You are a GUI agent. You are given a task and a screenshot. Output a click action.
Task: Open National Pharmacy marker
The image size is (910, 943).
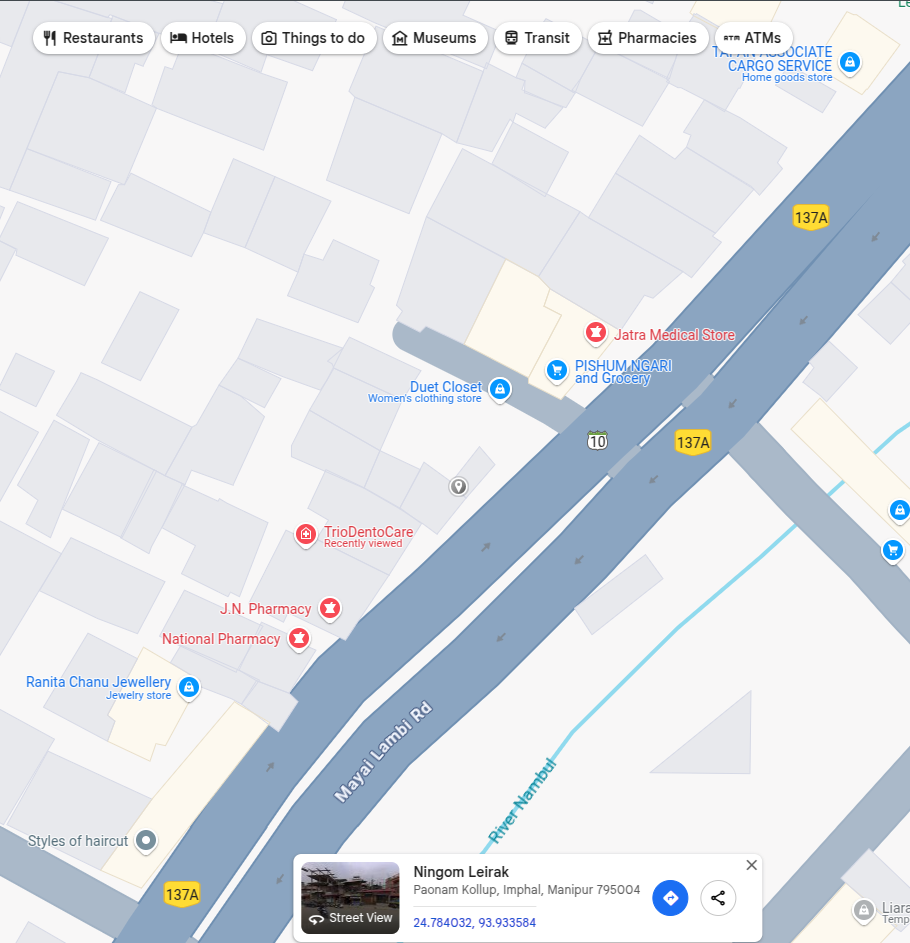[298, 637]
